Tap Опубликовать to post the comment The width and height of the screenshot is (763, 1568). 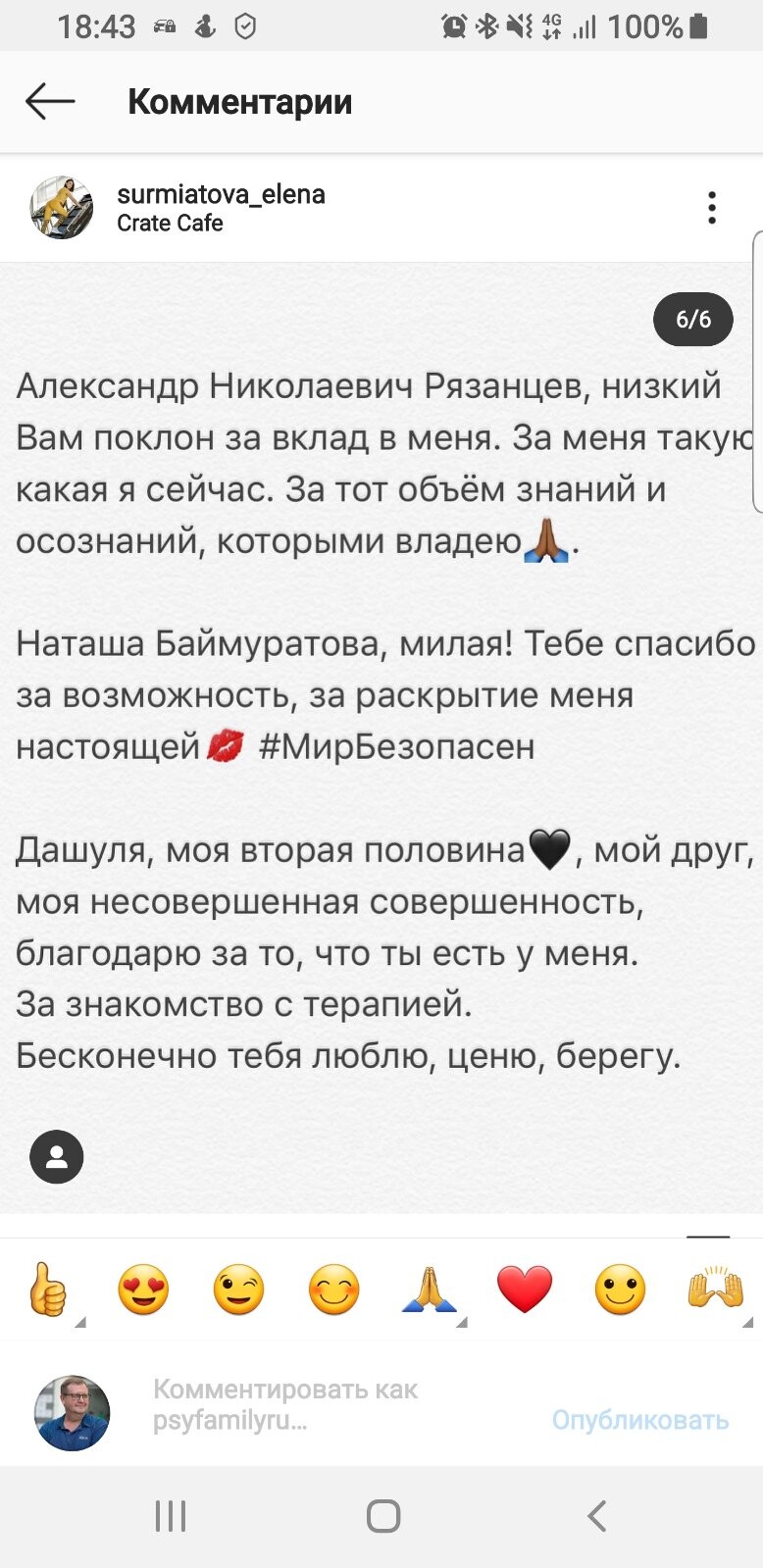(x=639, y=1420)
